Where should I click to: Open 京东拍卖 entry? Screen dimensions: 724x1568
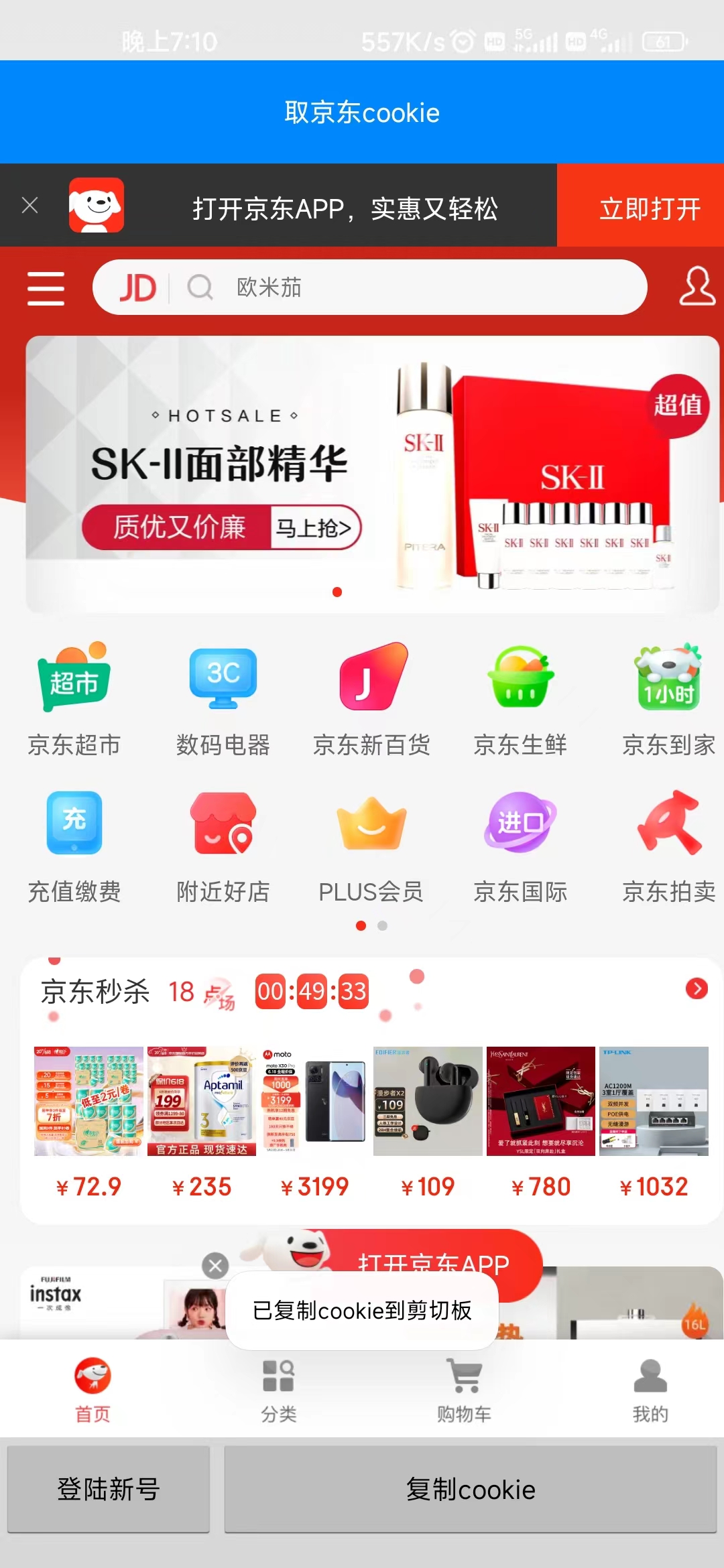668,846
